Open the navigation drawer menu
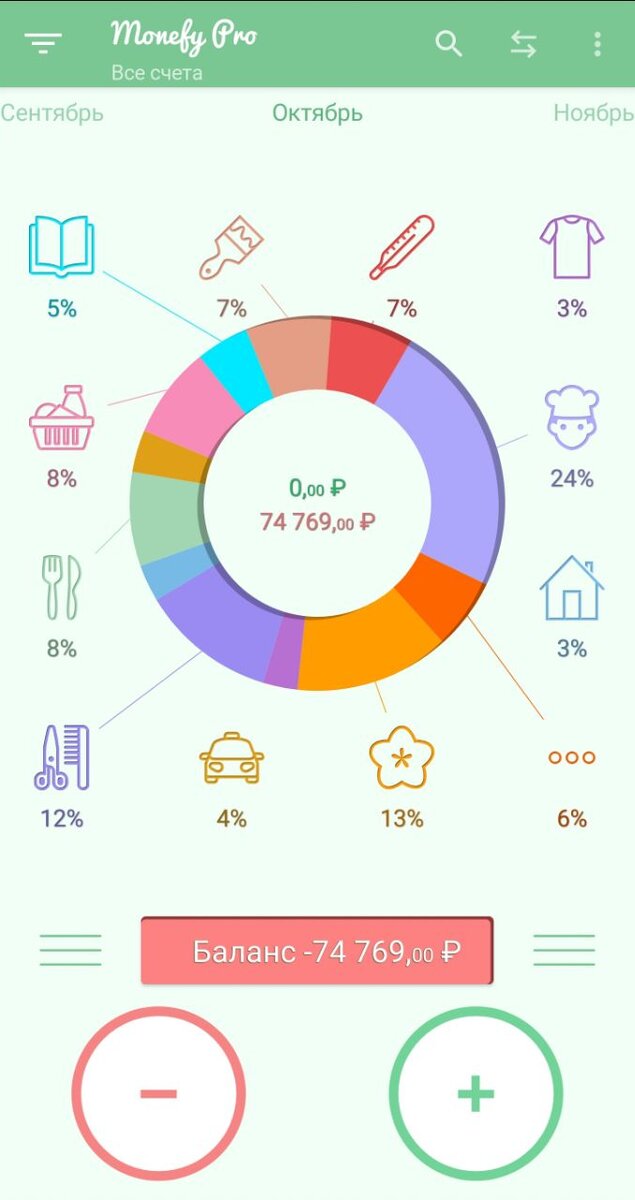The width and height of the screenshot is (635, 1200). click(44, 43)
